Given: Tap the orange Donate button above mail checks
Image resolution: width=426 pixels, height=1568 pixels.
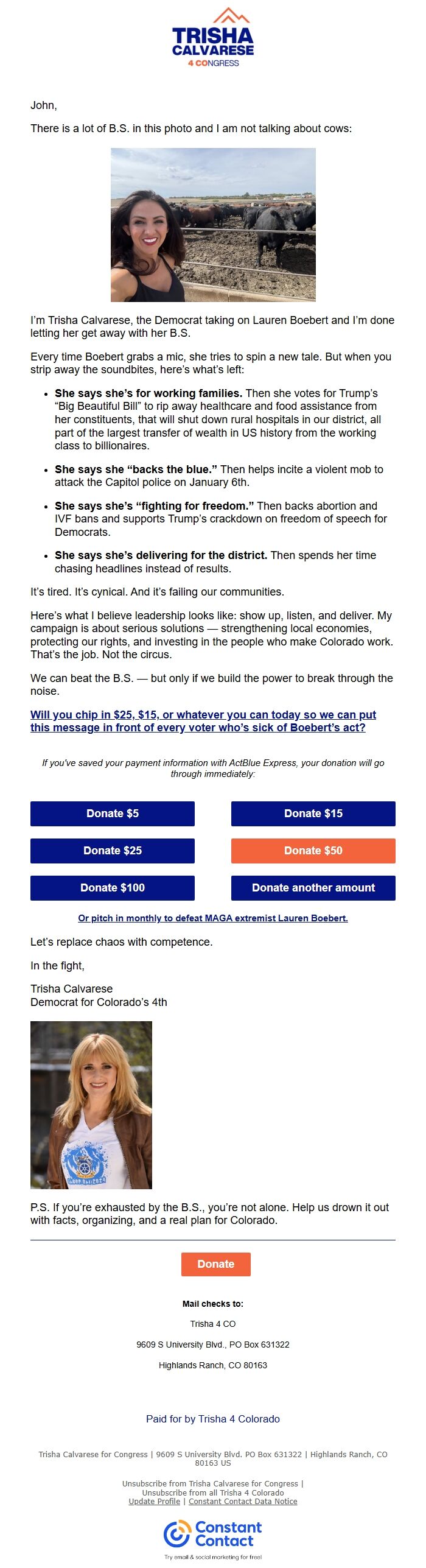Looking at the screenshot, I should 215,1264.
